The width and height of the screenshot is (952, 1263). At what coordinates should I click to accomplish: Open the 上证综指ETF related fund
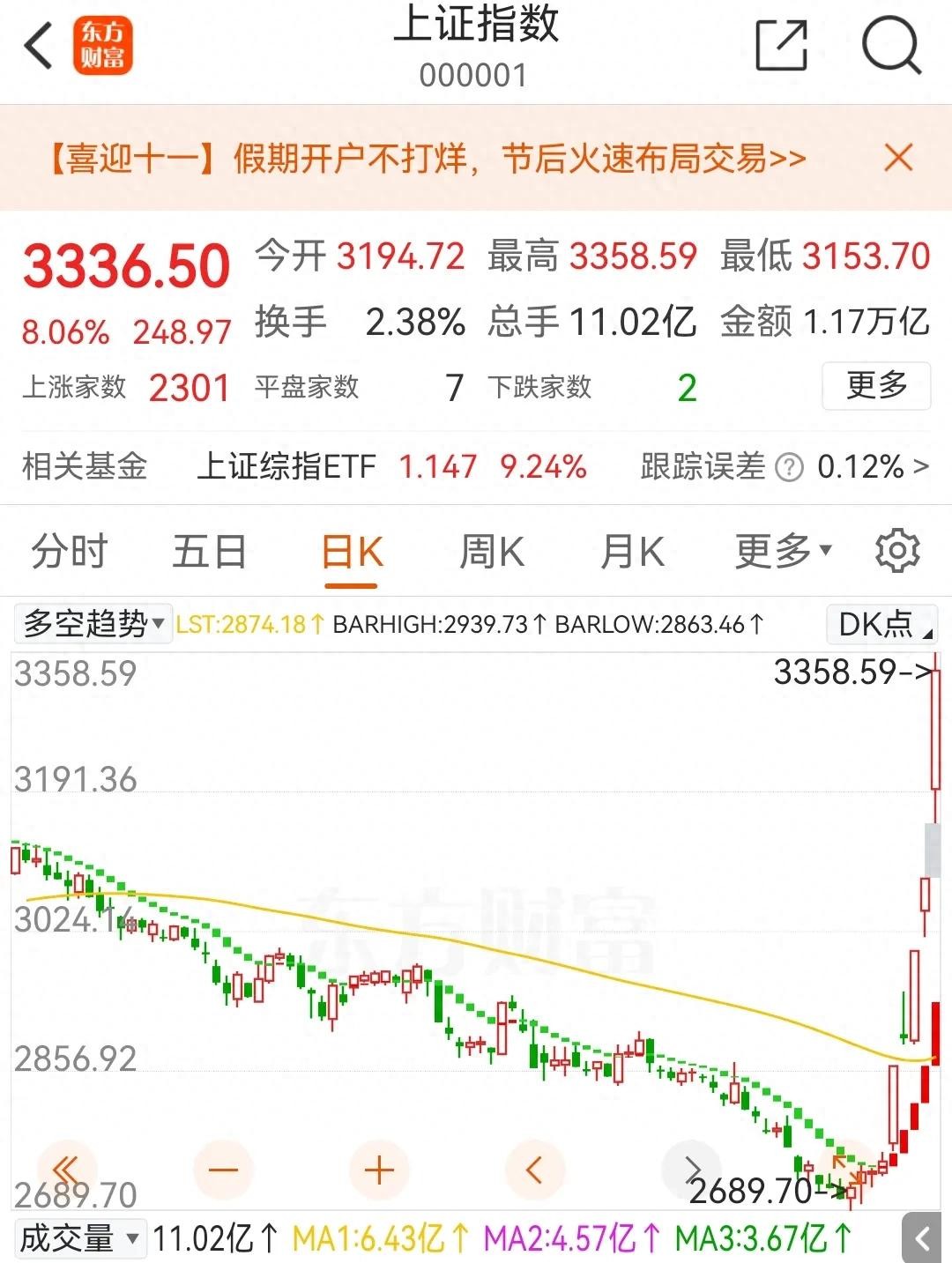(286, 466)
